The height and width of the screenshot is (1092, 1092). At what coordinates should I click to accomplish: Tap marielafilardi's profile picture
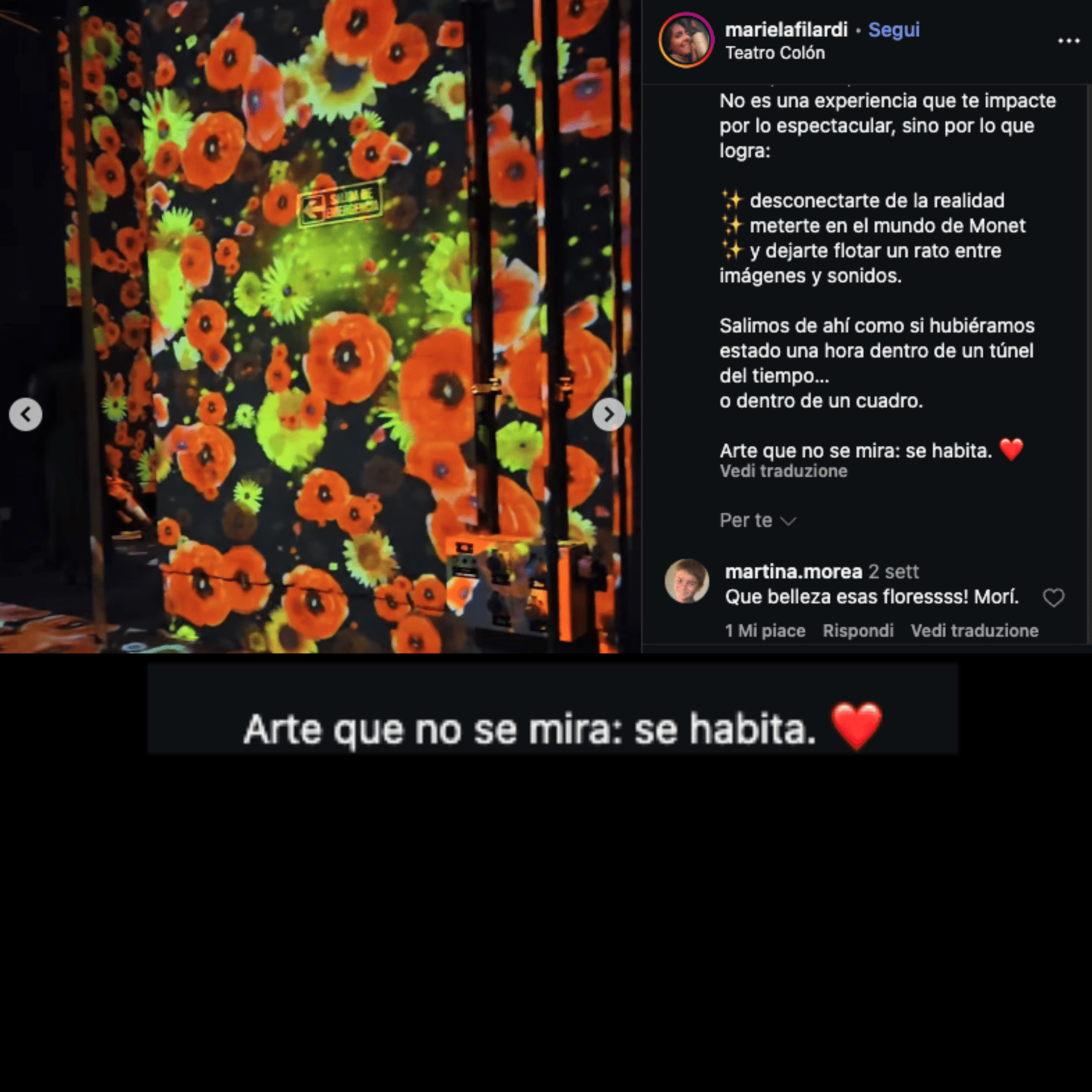pyautogui.click(x=686, y=40)
